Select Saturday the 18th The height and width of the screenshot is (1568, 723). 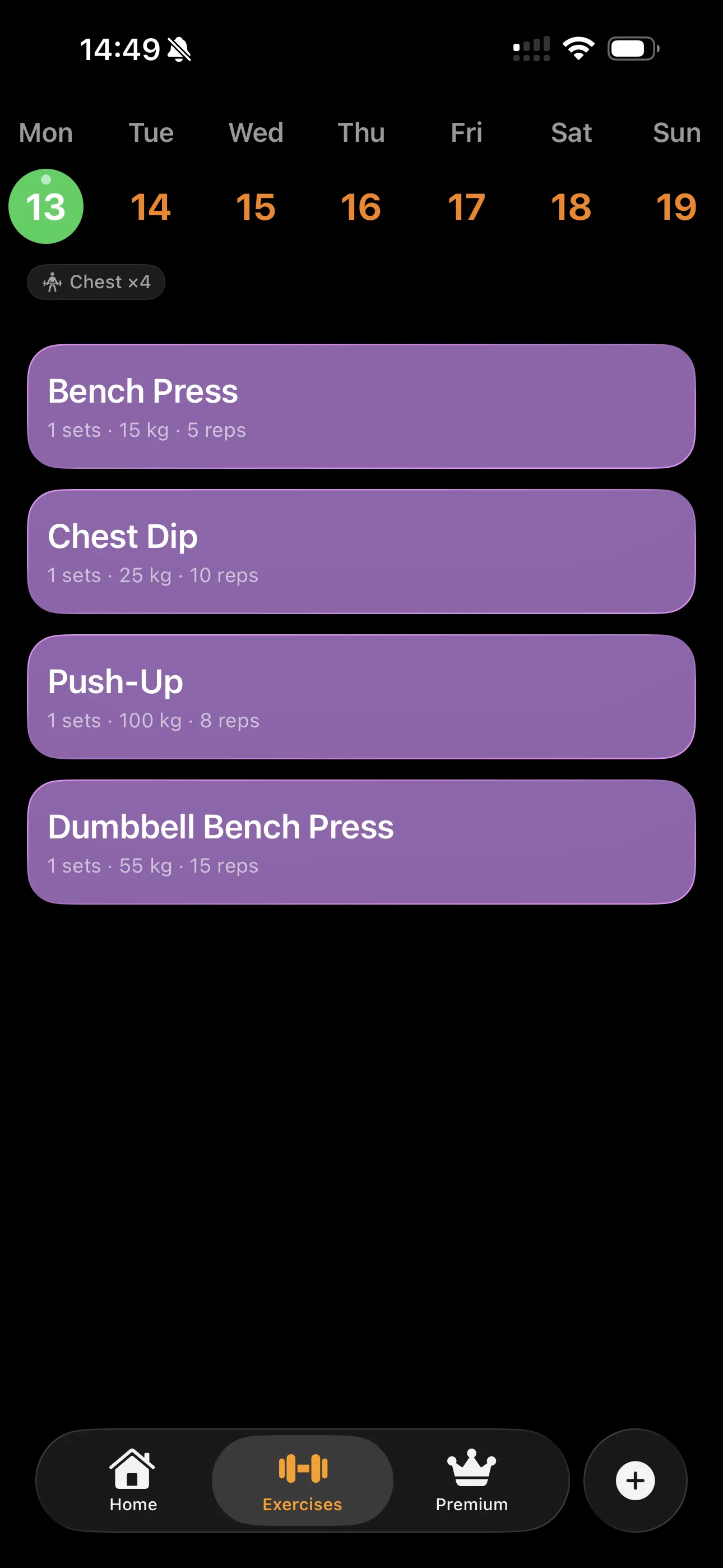[571, 206]
